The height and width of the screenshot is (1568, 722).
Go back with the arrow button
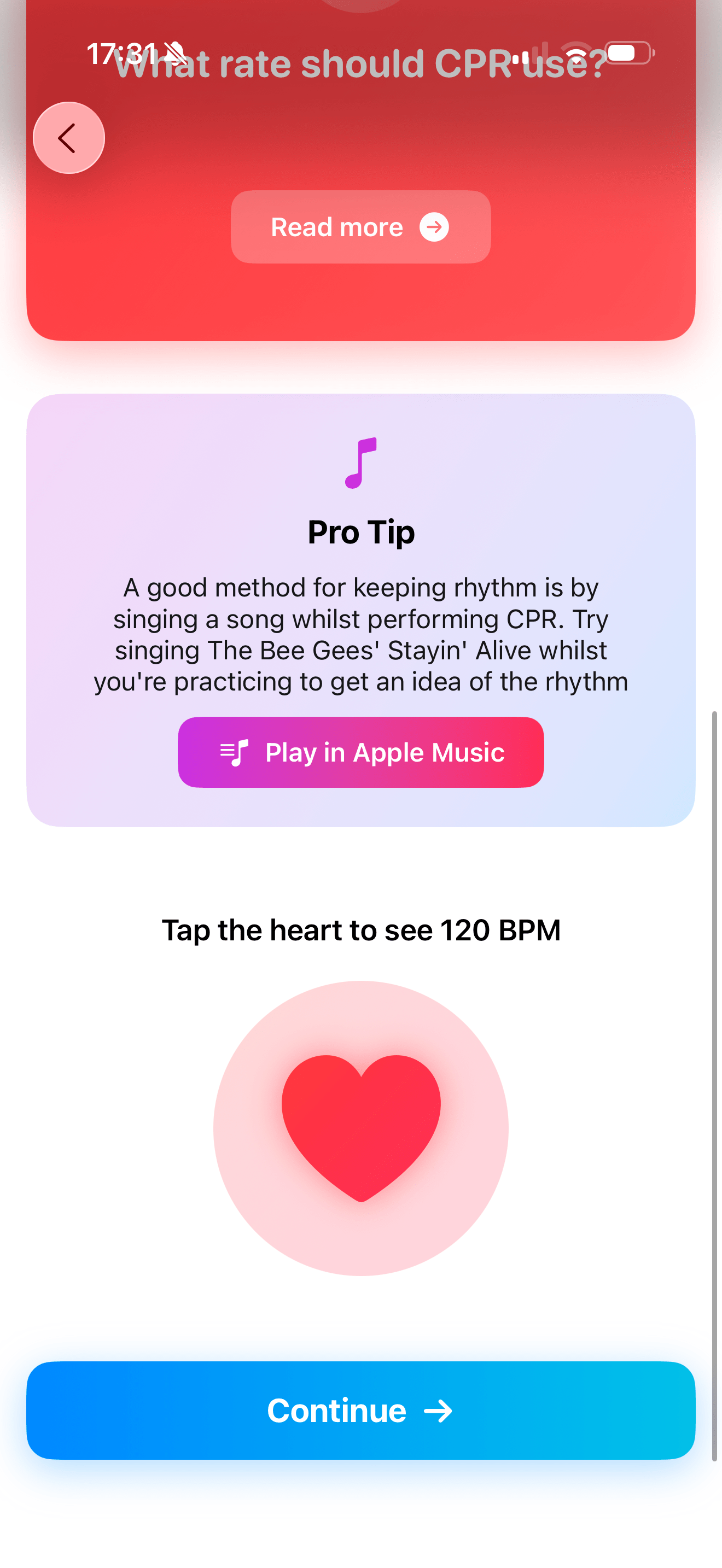[x=69, y=138]
